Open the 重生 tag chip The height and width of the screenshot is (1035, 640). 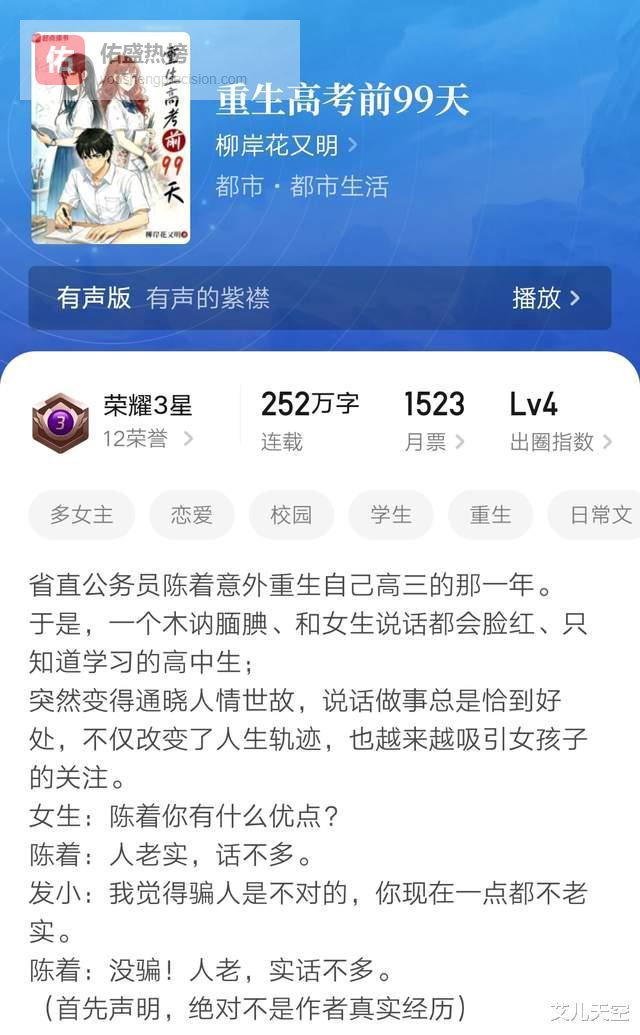coord(490,515)
